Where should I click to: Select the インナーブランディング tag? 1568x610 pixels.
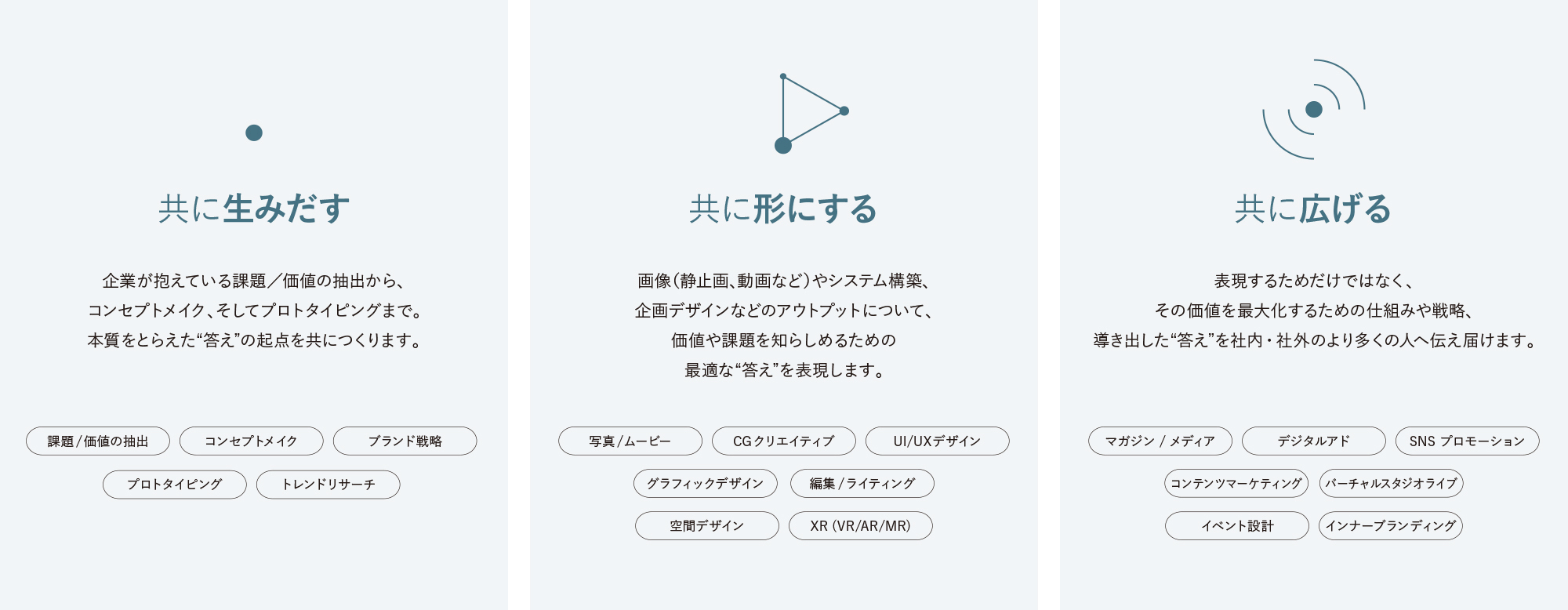point(1391,526)
